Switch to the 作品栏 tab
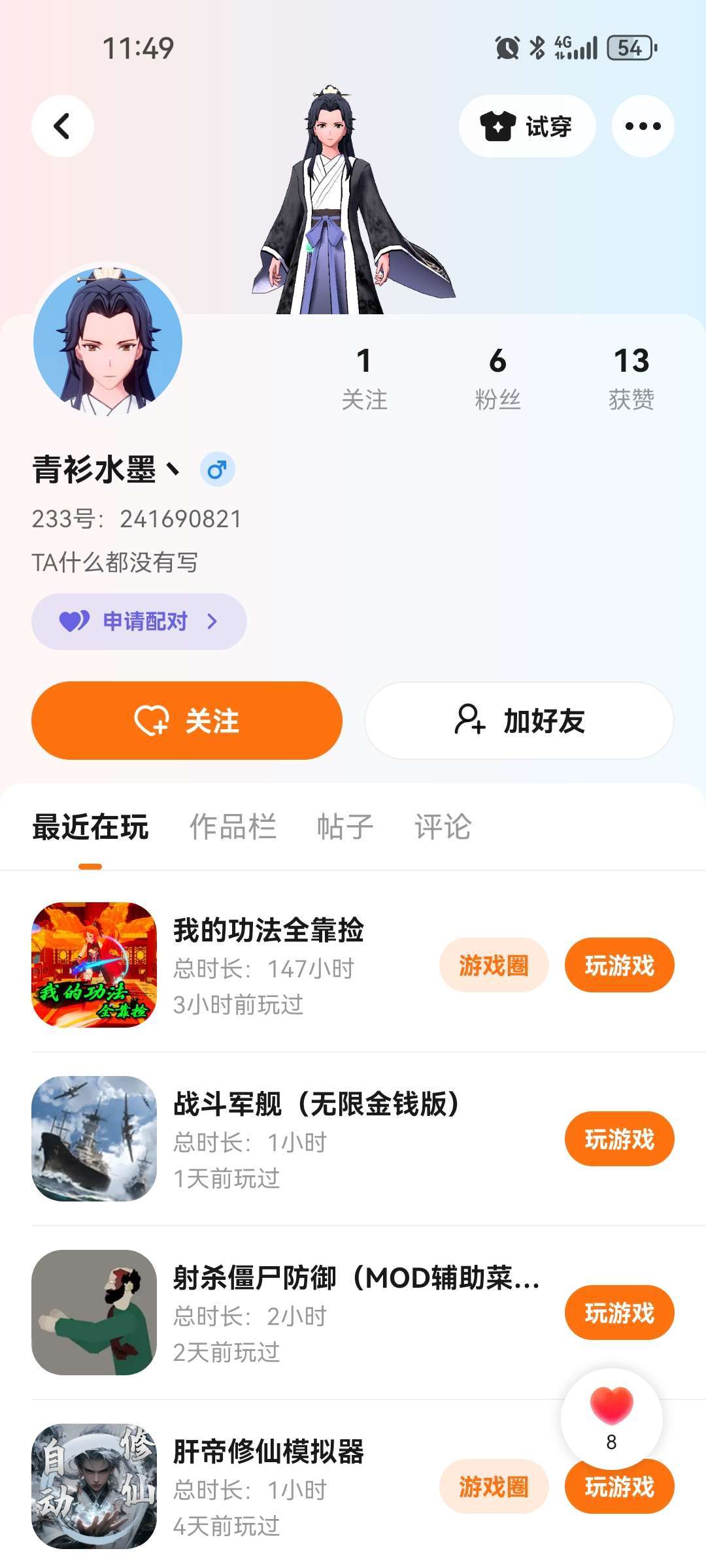706x1568 pixels. pos(233,827)
